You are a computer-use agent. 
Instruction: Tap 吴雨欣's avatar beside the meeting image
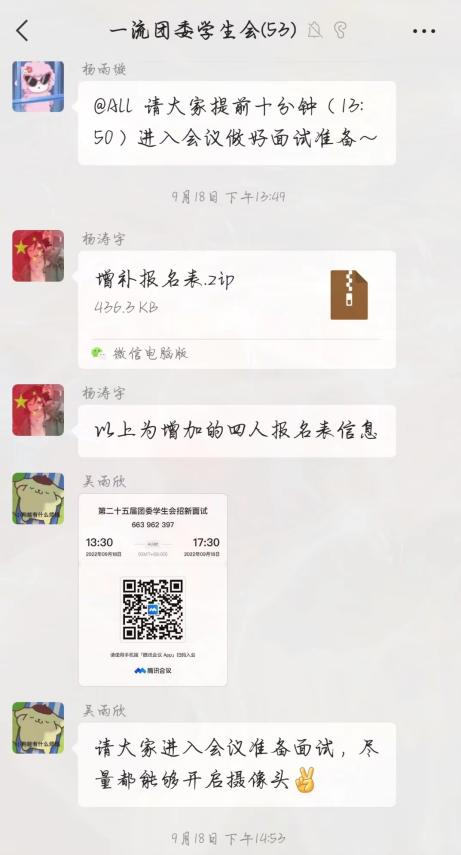pos(38,498)
